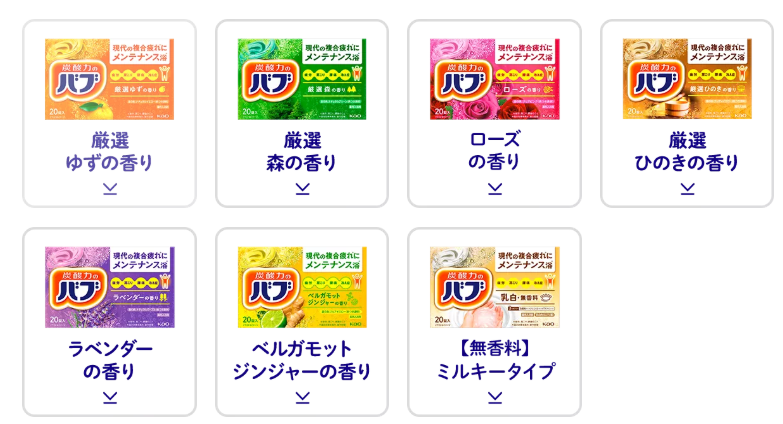Jump to the ローズの香り product
Image resolution: width=783 pixels, height=424 pixels.
click(x=494, y=113)
